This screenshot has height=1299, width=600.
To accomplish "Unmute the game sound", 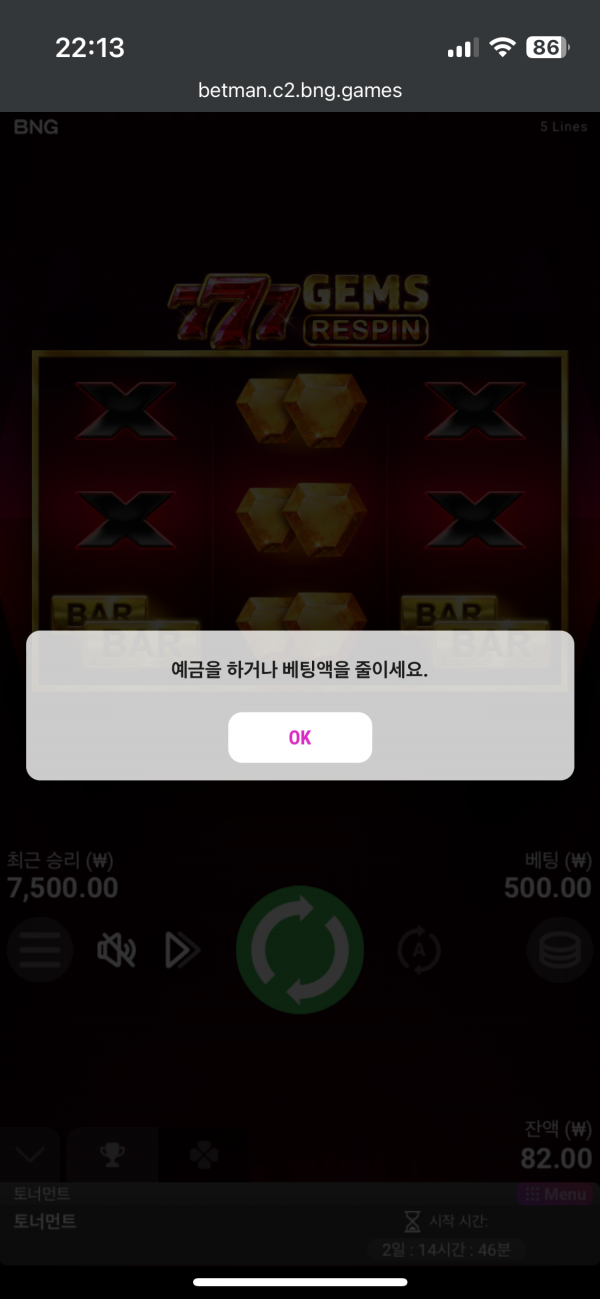I will [x=116, y=950].
